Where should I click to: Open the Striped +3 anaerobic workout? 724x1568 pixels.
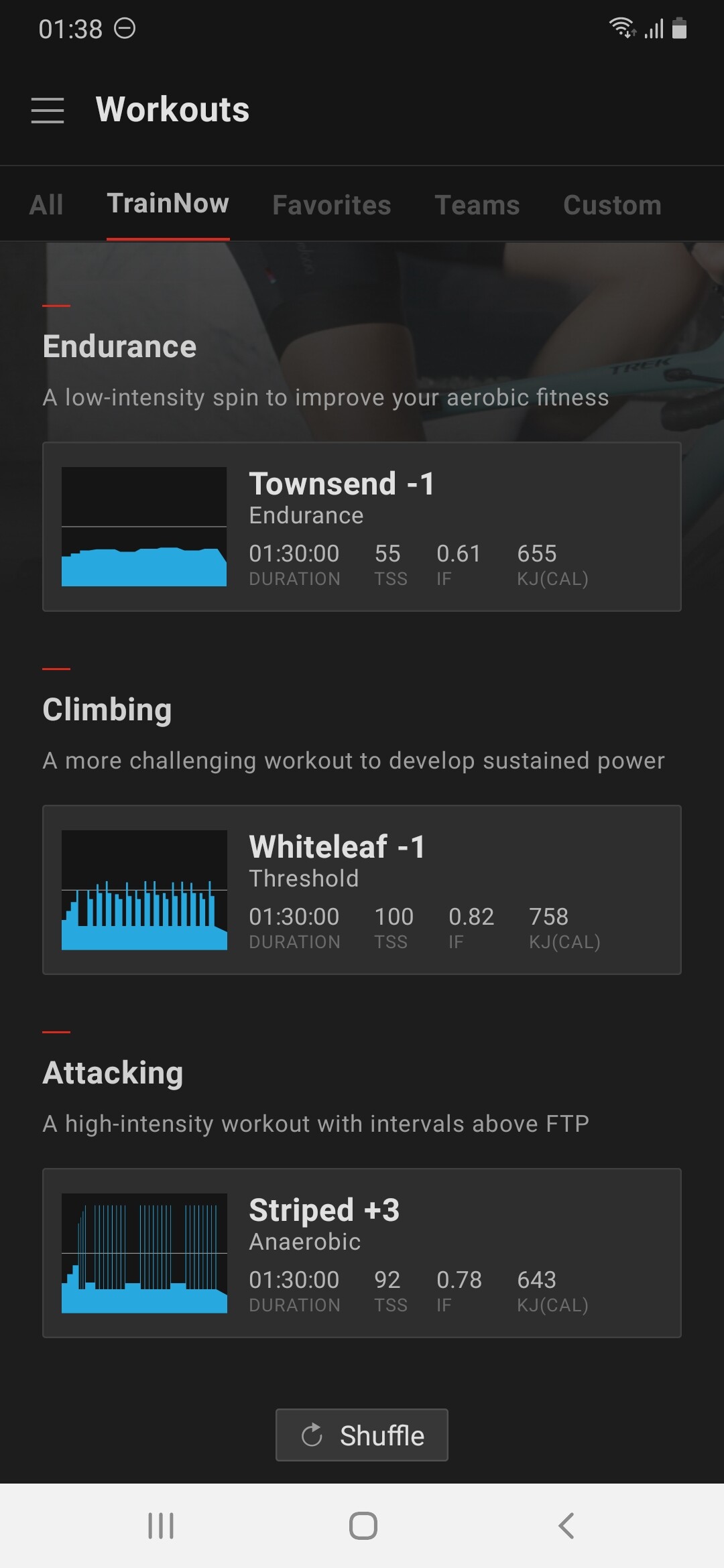coord(362,1253)
